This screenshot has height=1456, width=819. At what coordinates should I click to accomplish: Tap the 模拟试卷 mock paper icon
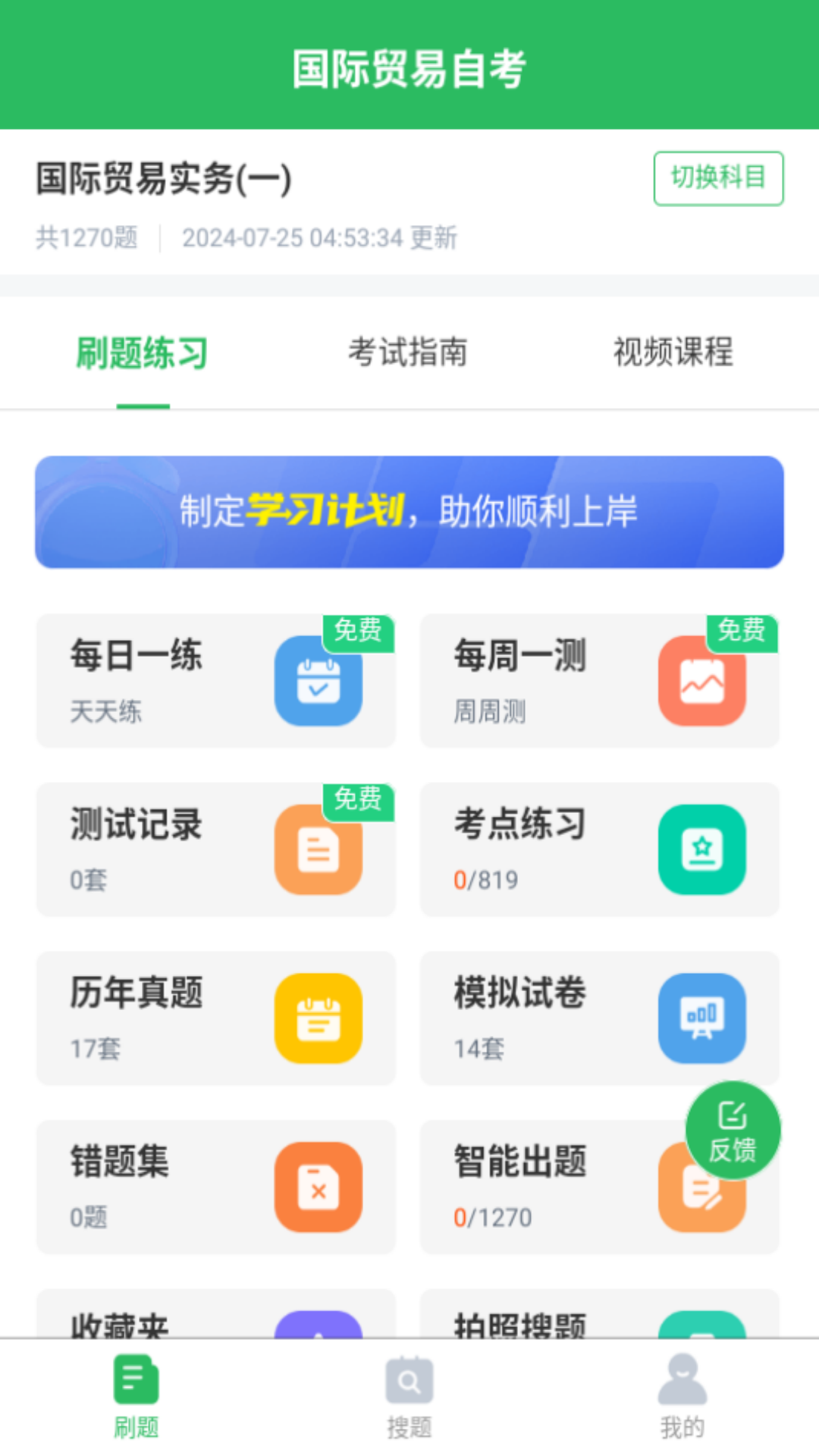point(702,1018)
